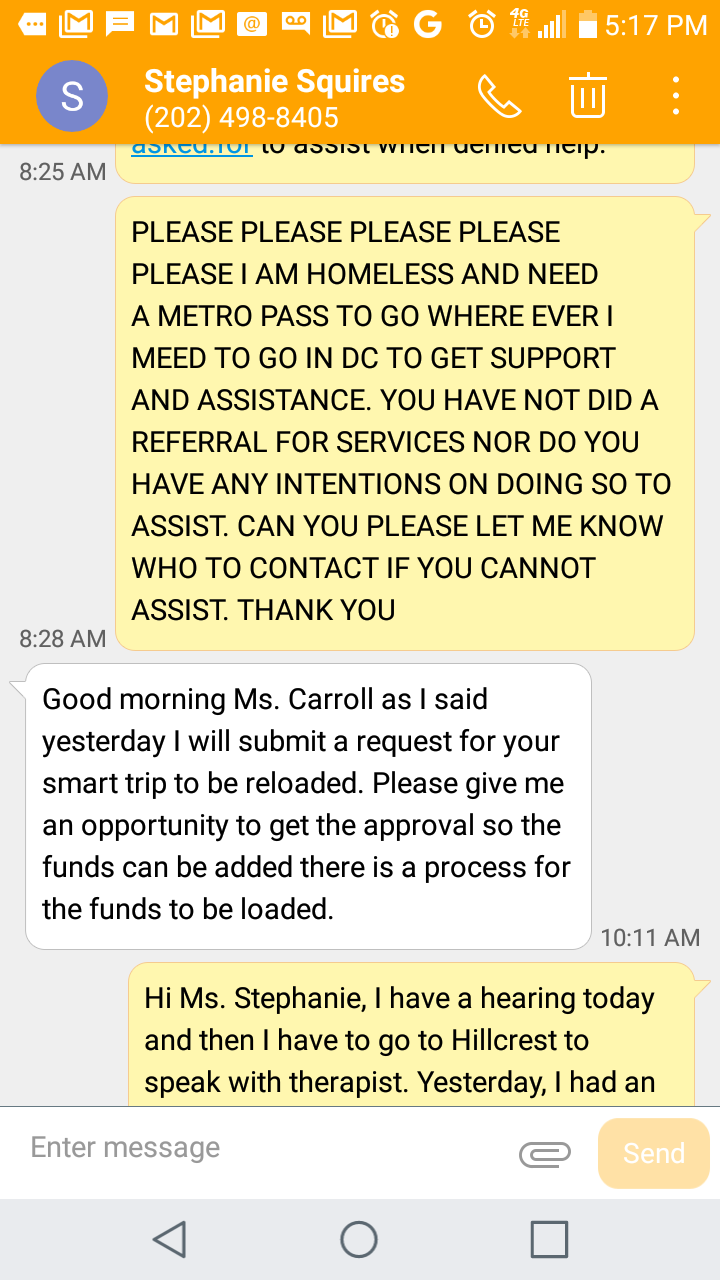The height and width of the screenshot is (1280, 720).
Task: Tap the Send button
Action: point(654,1153)
